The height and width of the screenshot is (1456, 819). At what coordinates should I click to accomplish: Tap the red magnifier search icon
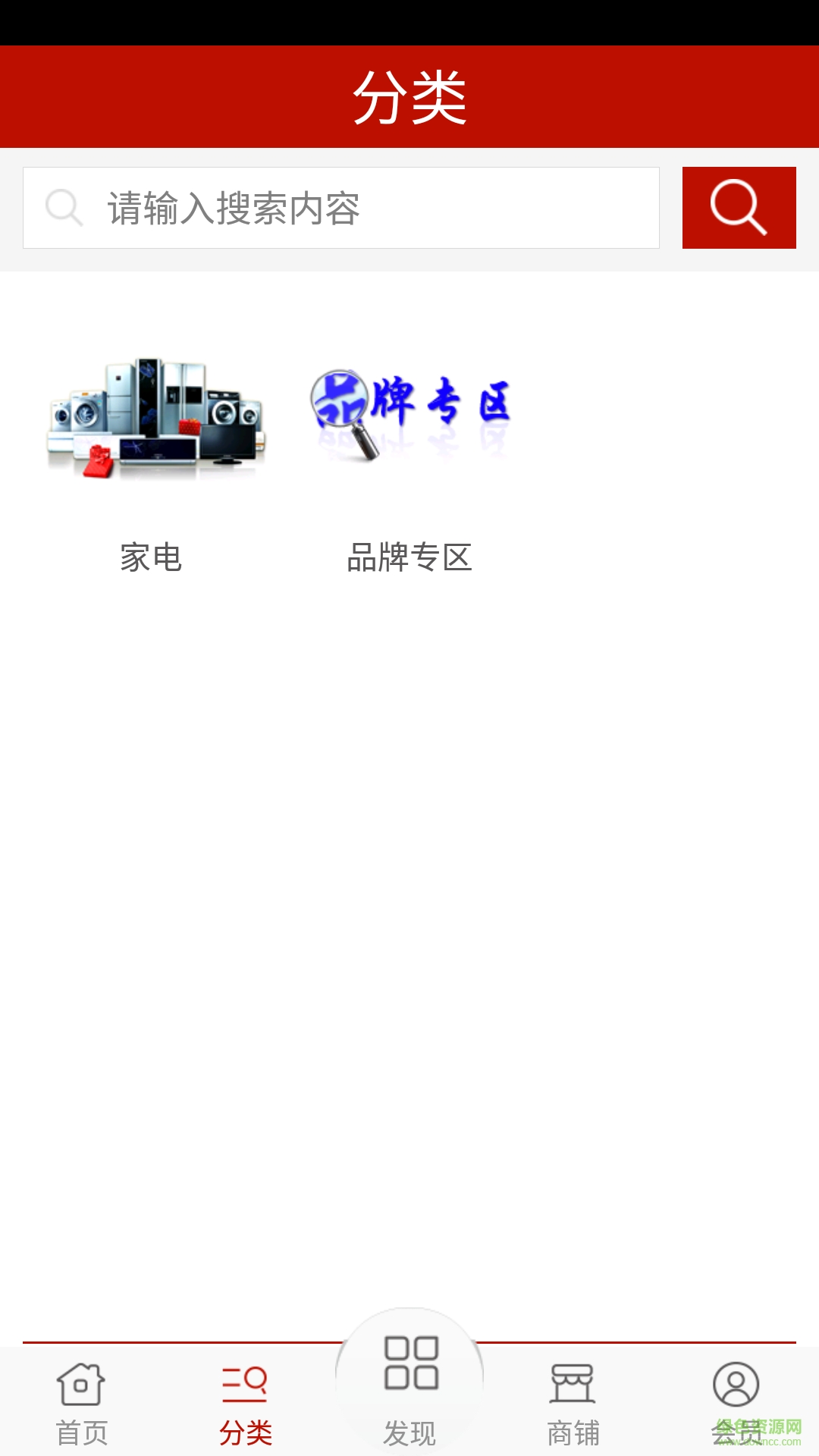739,206
